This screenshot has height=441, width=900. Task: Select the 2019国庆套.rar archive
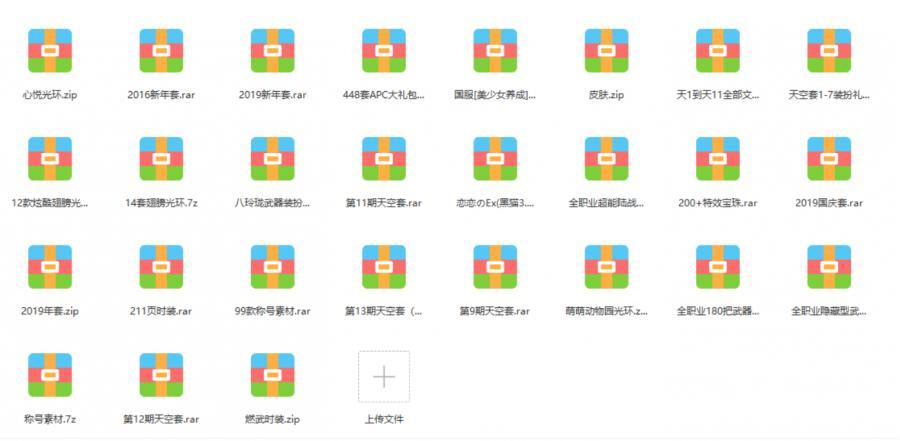tap(829, 159)
